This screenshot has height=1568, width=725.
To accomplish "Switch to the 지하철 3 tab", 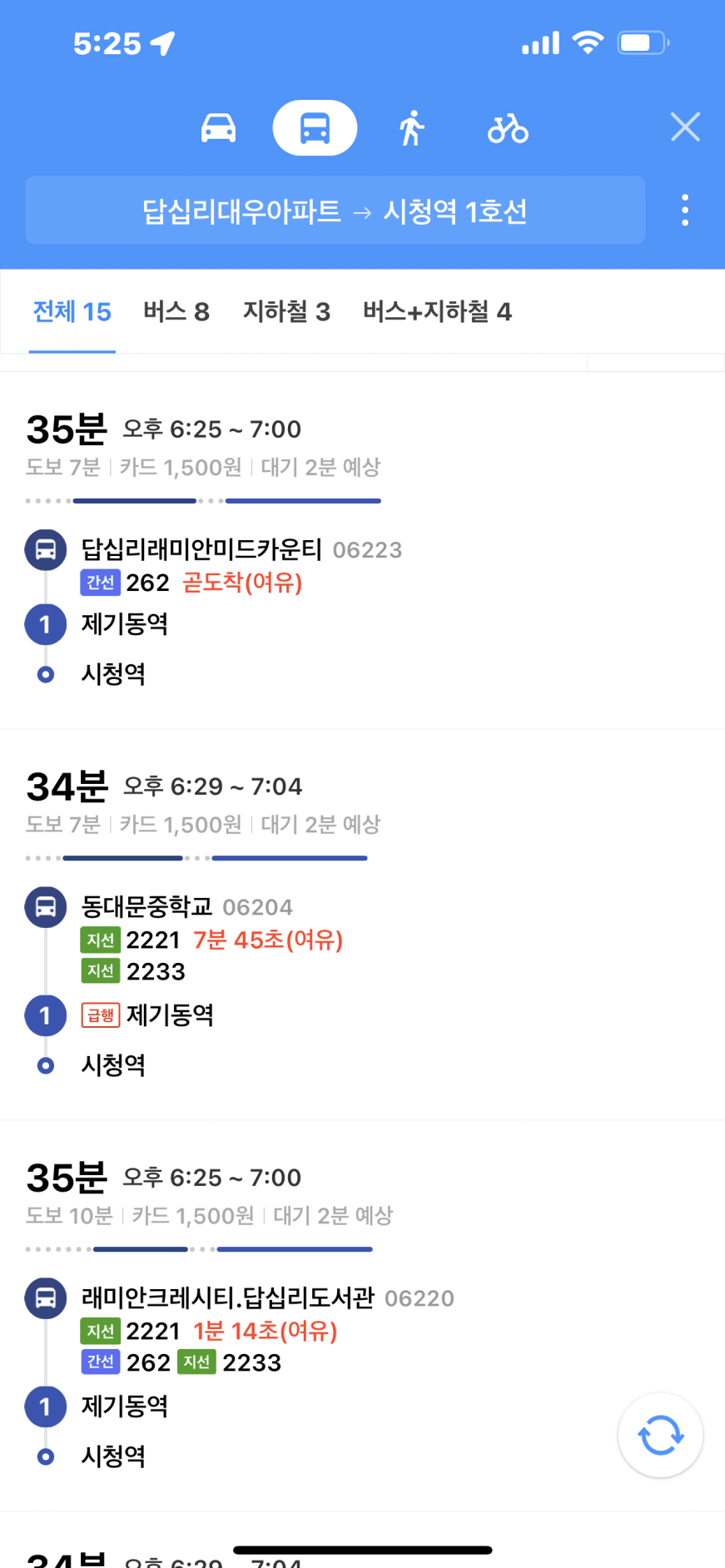I will (286, 311).
